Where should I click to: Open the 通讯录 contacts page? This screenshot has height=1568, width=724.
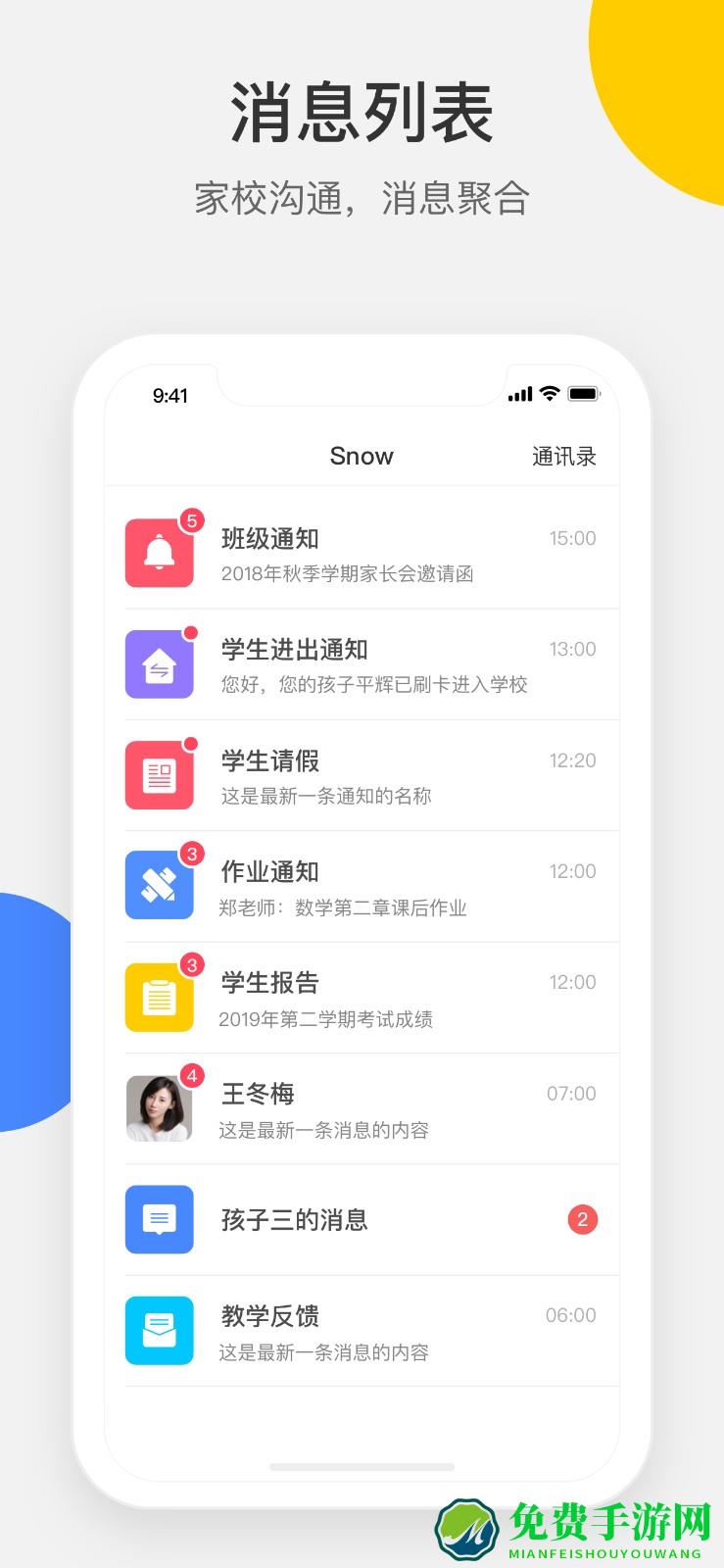pos(565,456)
